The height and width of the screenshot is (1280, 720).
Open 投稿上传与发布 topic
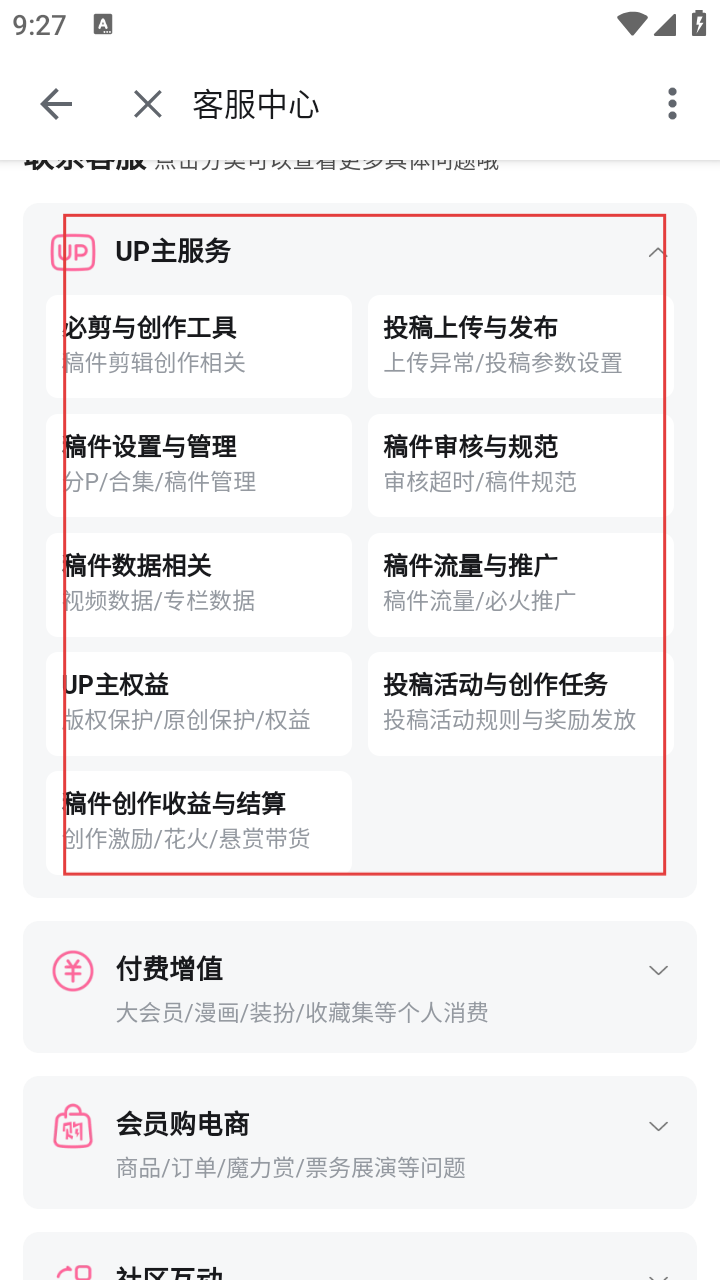(x=520, y=346)
